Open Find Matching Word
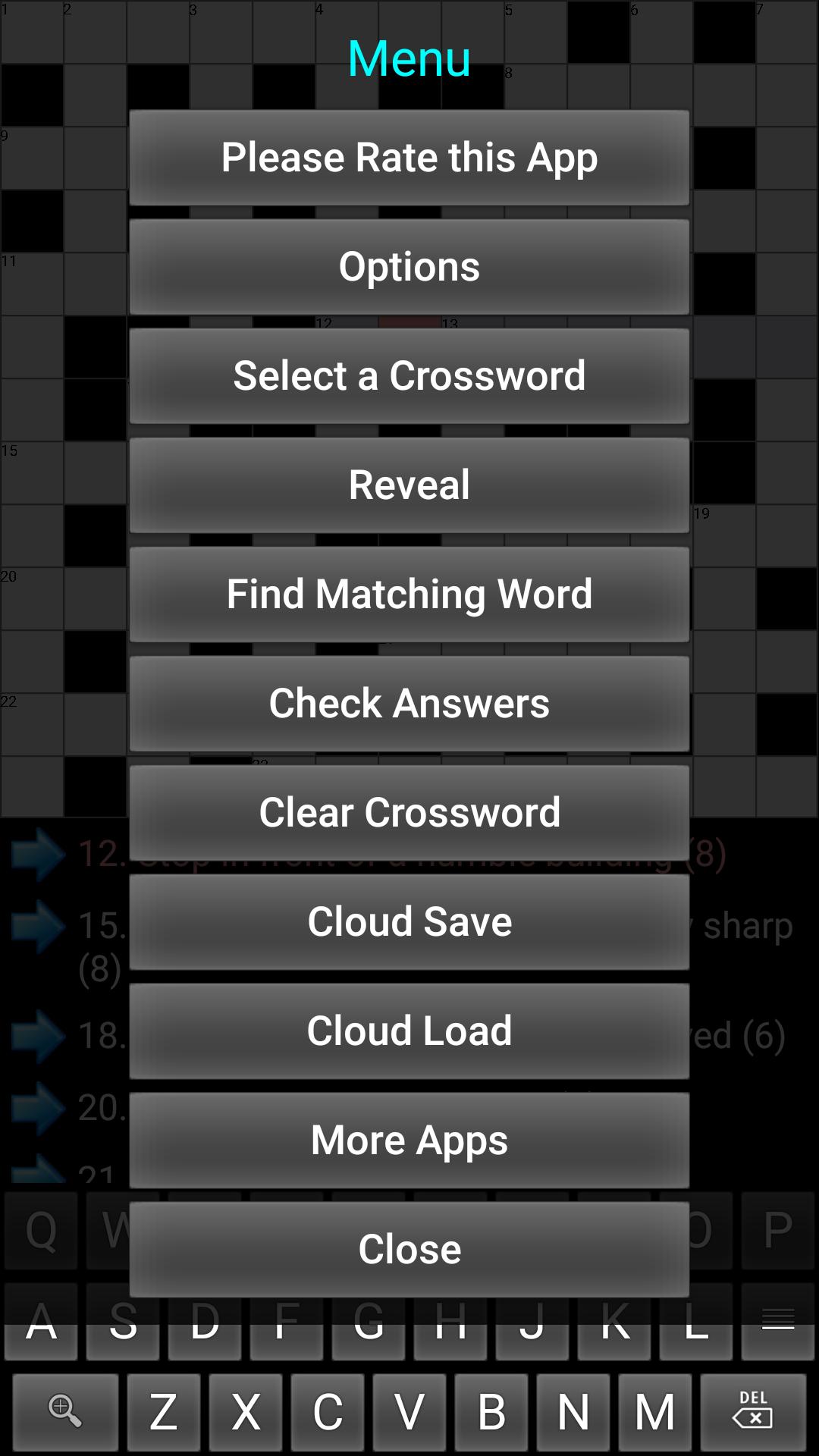Viewport: 819px width, 1456px height. coord(409,593)
